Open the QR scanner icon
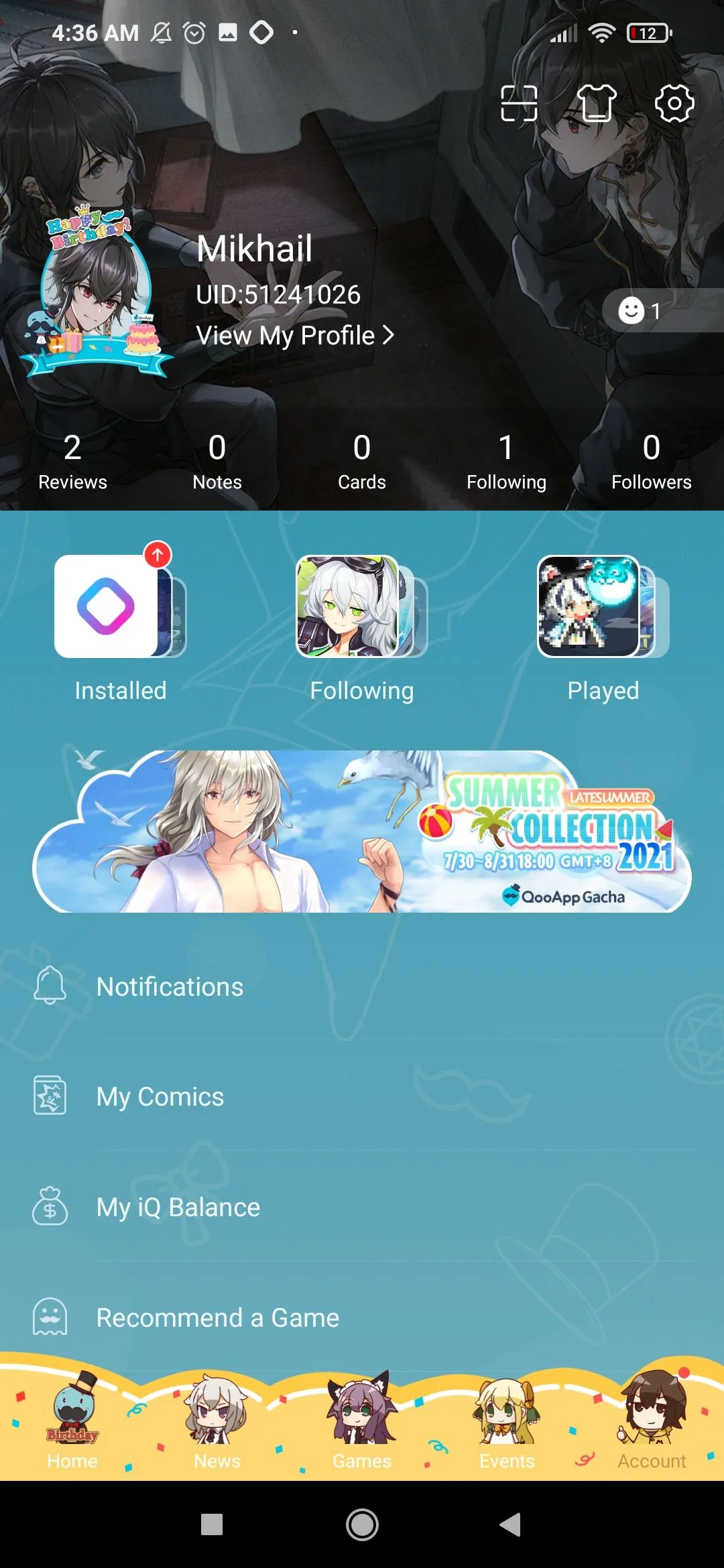Image resolution: width=724 pixels, height=1568 pixels. 519,103
